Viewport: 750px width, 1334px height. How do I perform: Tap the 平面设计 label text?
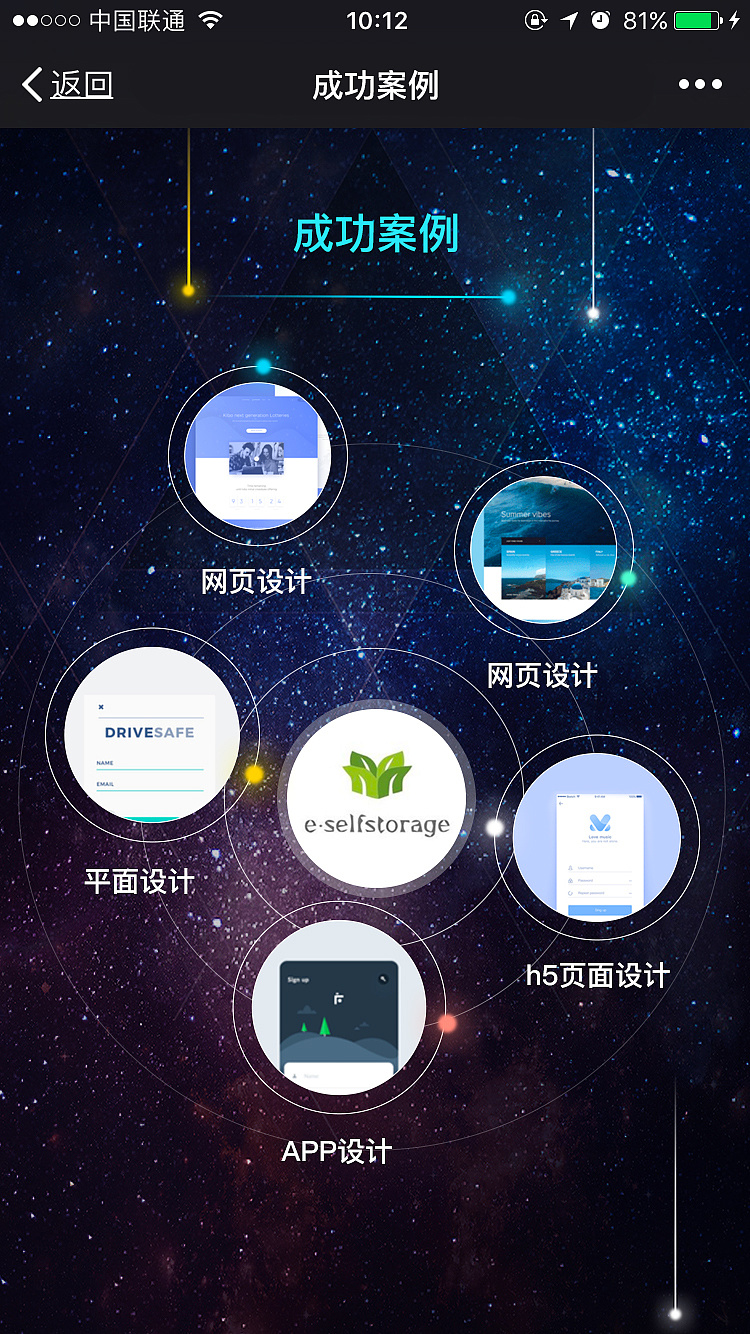137,882
